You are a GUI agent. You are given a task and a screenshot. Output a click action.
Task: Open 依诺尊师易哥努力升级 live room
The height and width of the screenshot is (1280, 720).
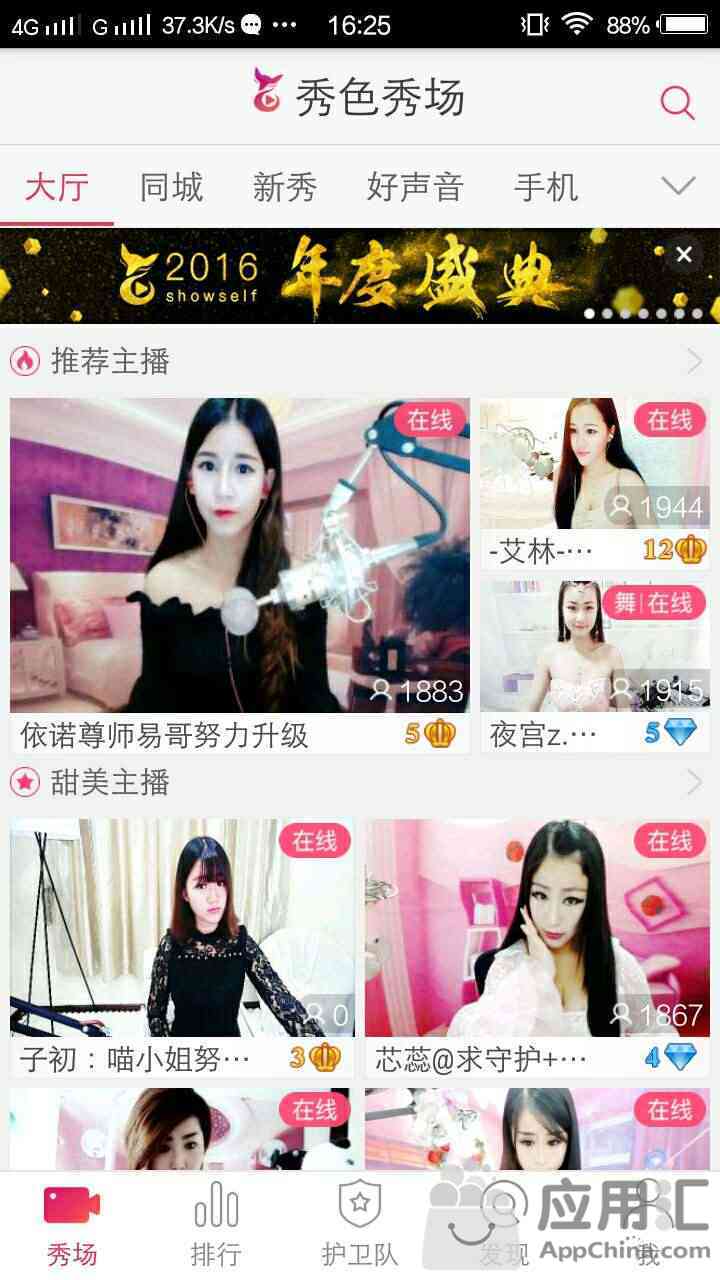click(x=240, y=576)
